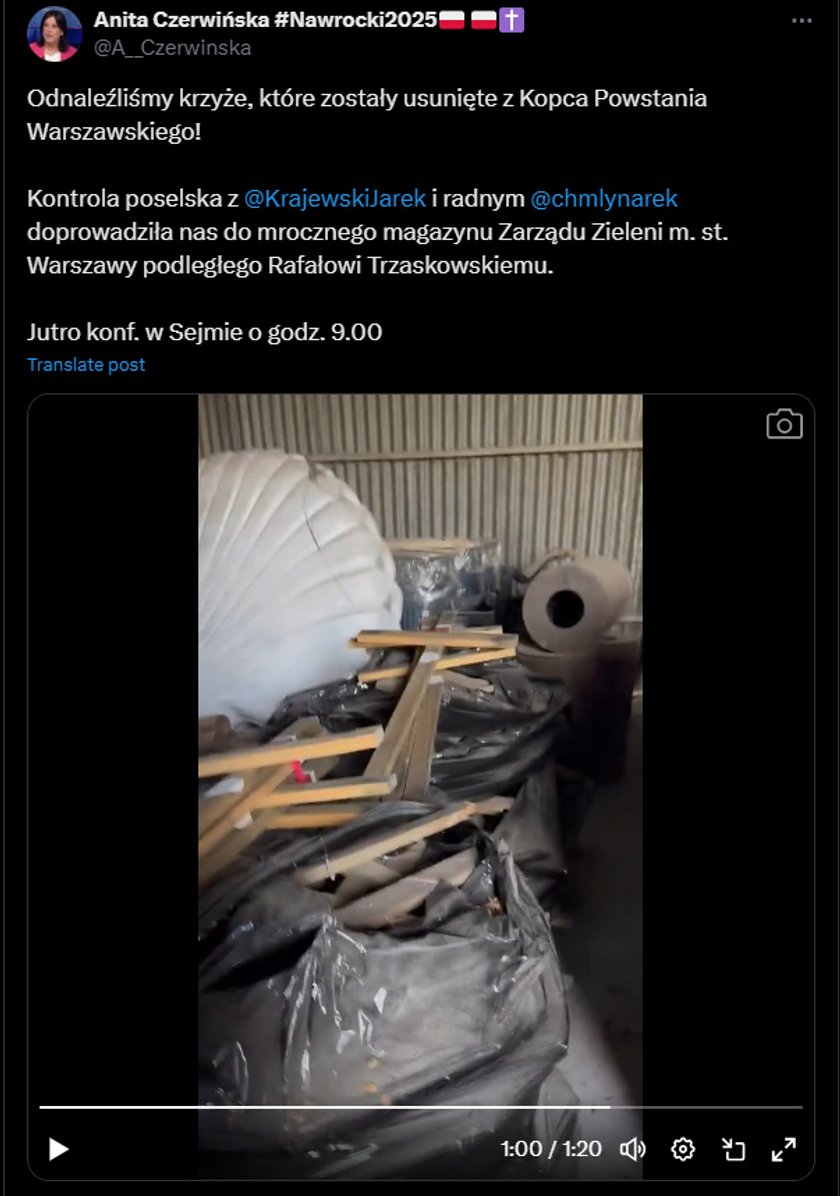Mute the video's sound

point(633,1149)
